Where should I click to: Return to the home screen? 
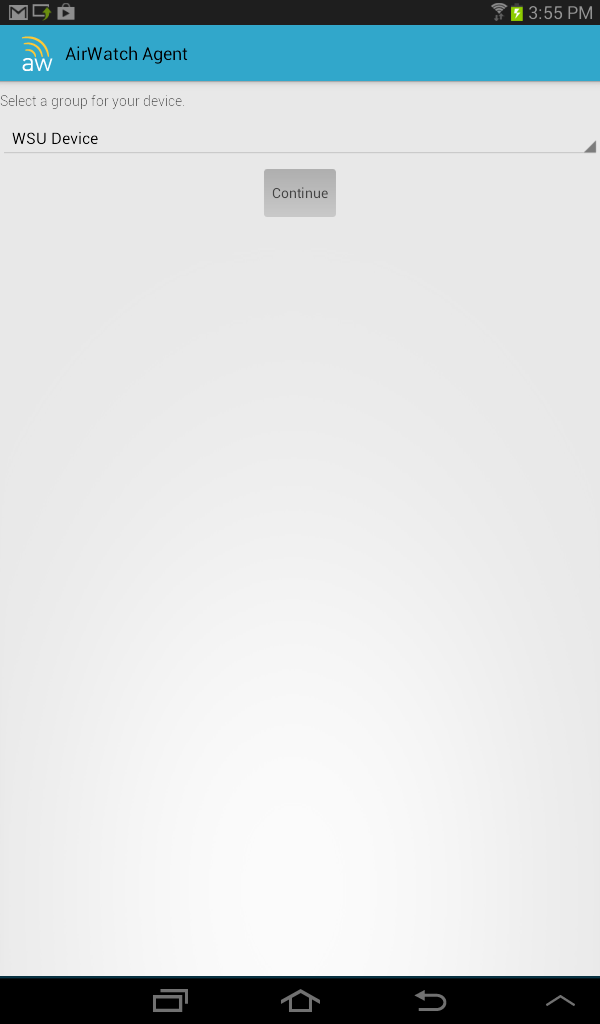300,1000
